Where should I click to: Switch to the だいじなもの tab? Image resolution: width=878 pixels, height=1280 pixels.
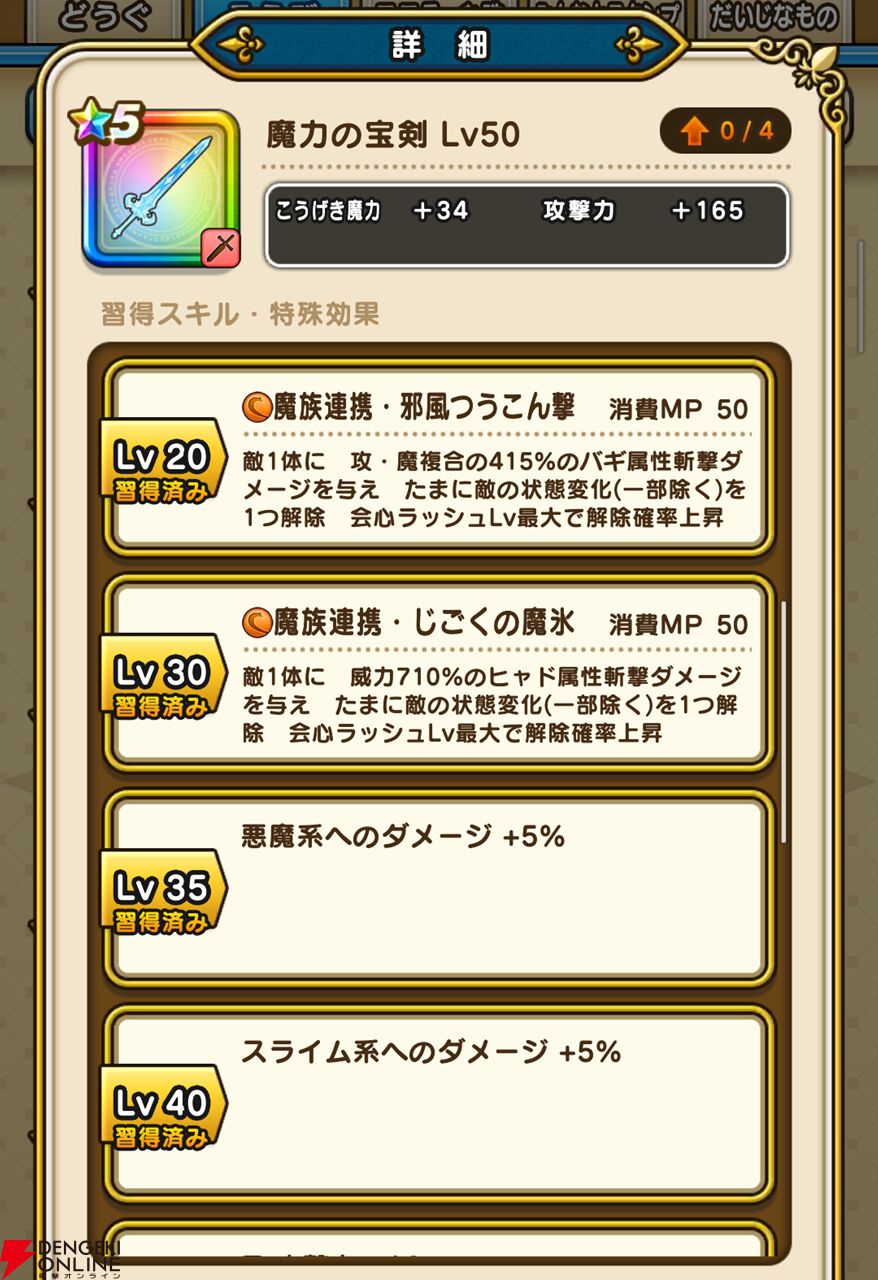pos(772,17)
